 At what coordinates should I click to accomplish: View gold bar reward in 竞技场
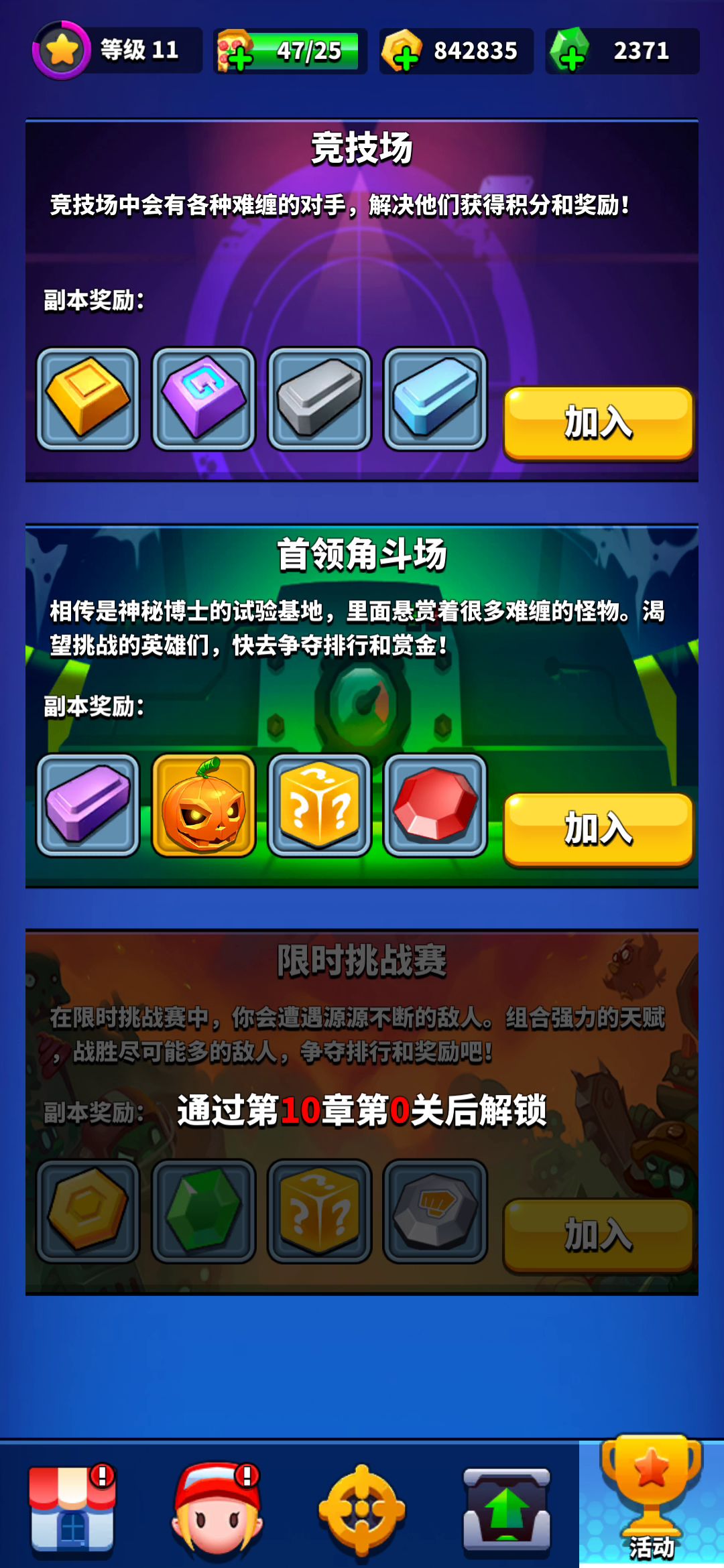pyautogui.click(x=88, y=399)
